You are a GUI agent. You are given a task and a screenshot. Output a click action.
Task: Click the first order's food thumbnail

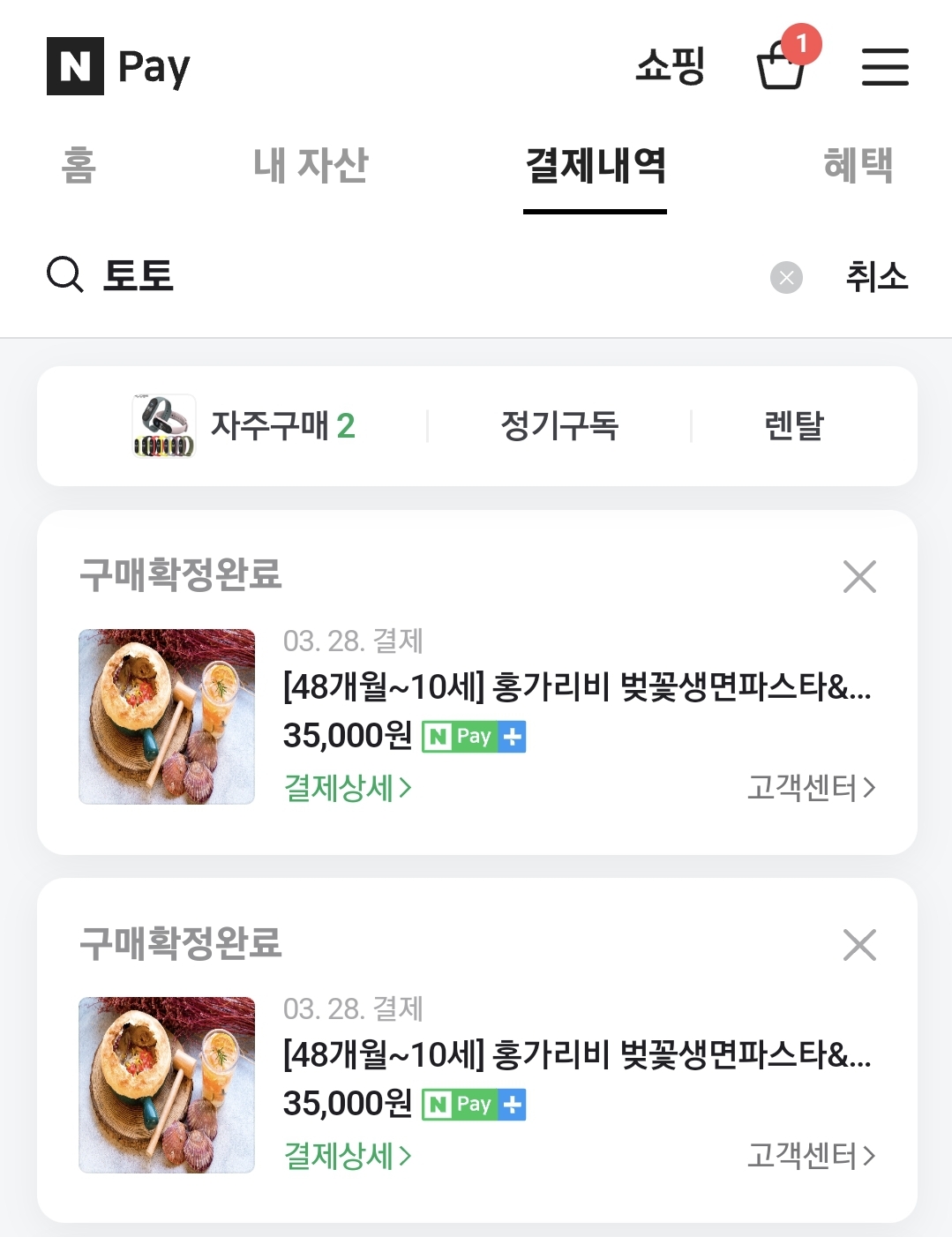click(167, 716)
